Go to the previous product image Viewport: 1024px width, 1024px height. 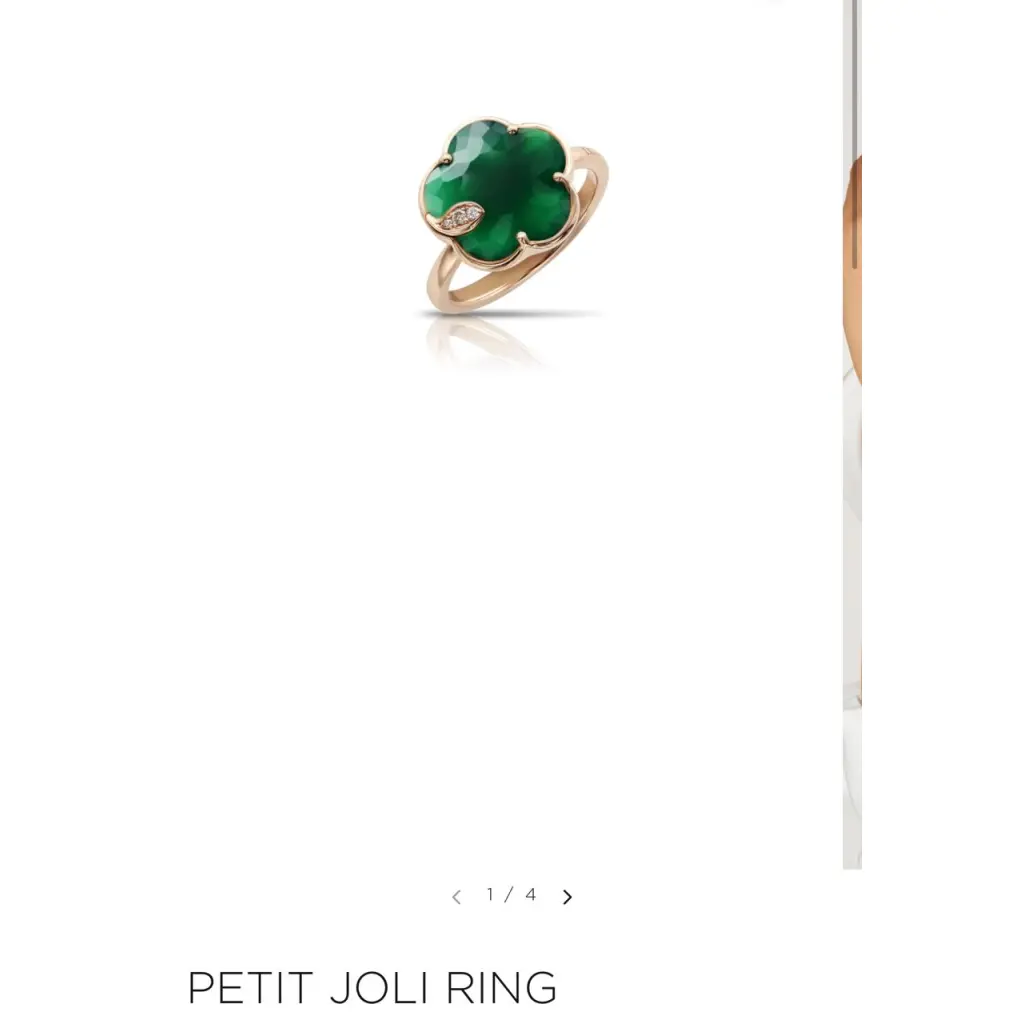[x=456, y=897]
